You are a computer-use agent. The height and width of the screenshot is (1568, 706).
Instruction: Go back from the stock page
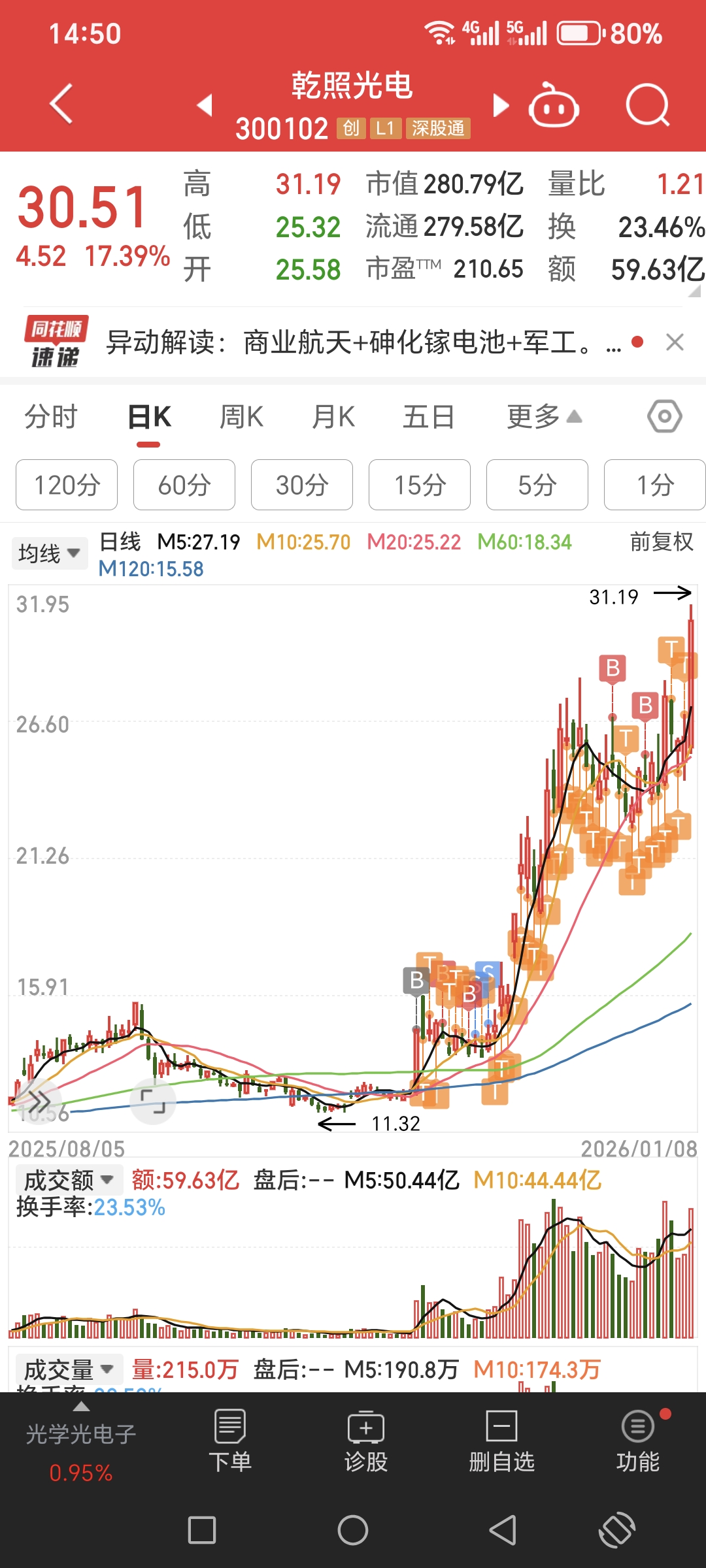coord(61,104)
